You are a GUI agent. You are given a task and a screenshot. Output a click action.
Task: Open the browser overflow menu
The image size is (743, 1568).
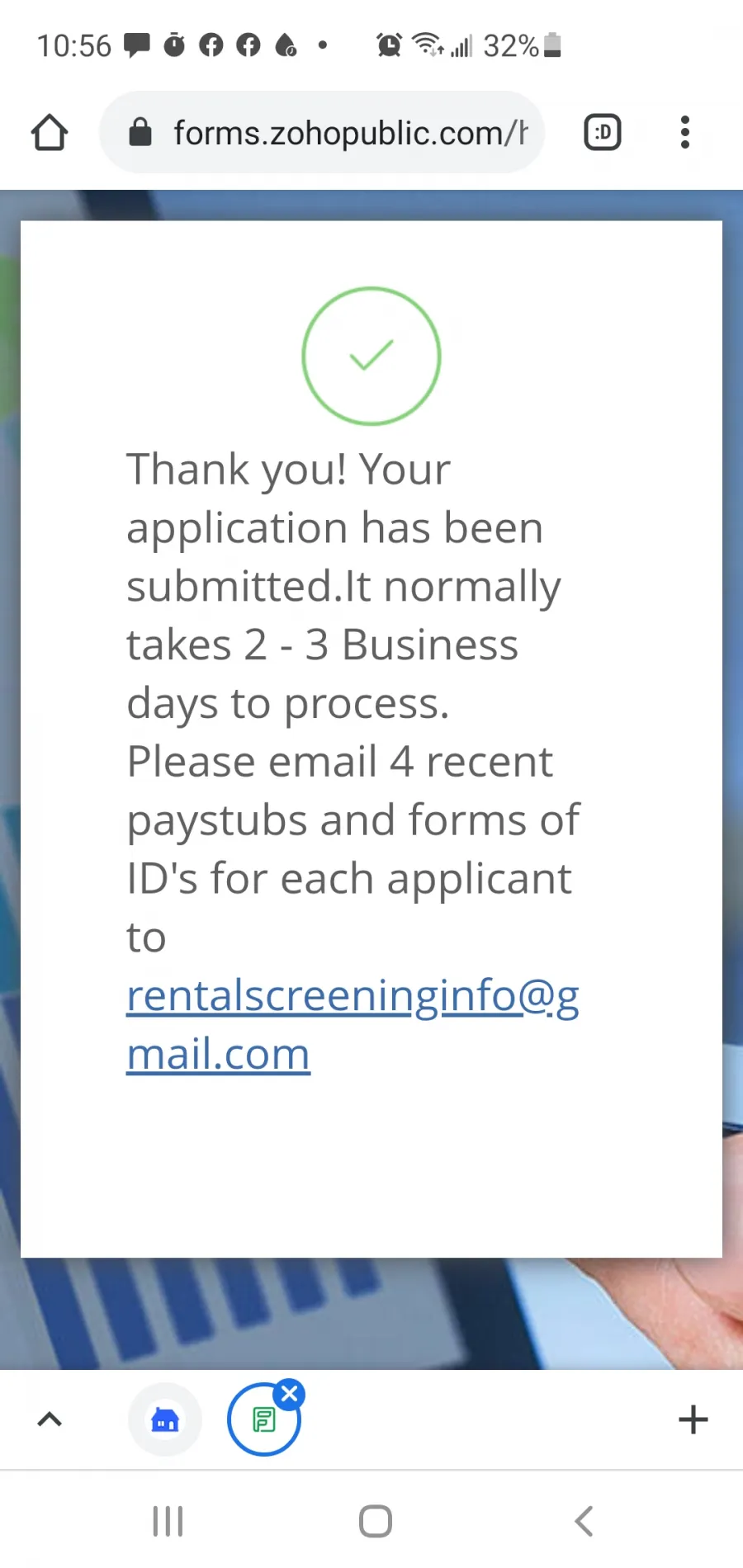point(684,132)
